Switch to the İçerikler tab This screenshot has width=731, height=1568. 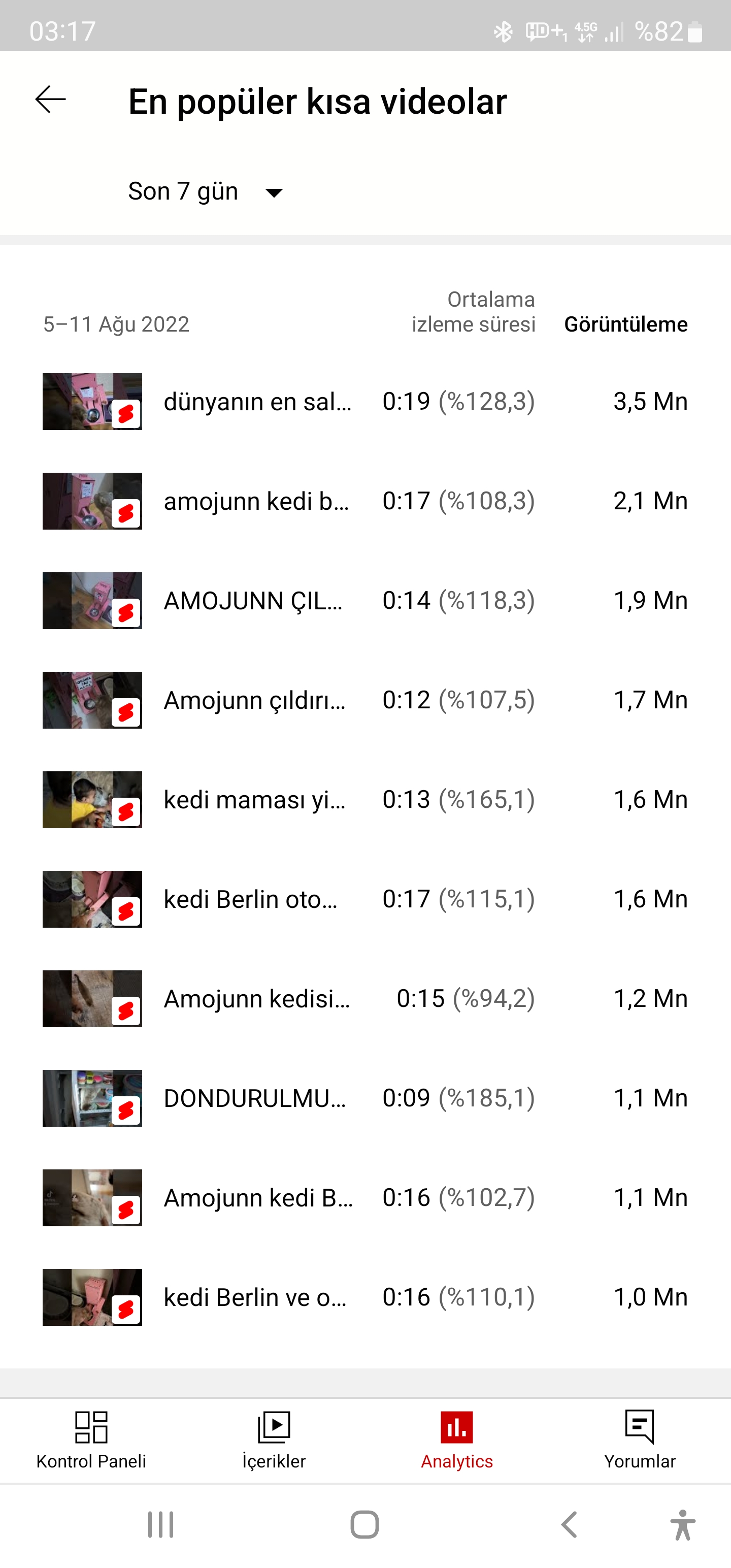(274, 1440)
